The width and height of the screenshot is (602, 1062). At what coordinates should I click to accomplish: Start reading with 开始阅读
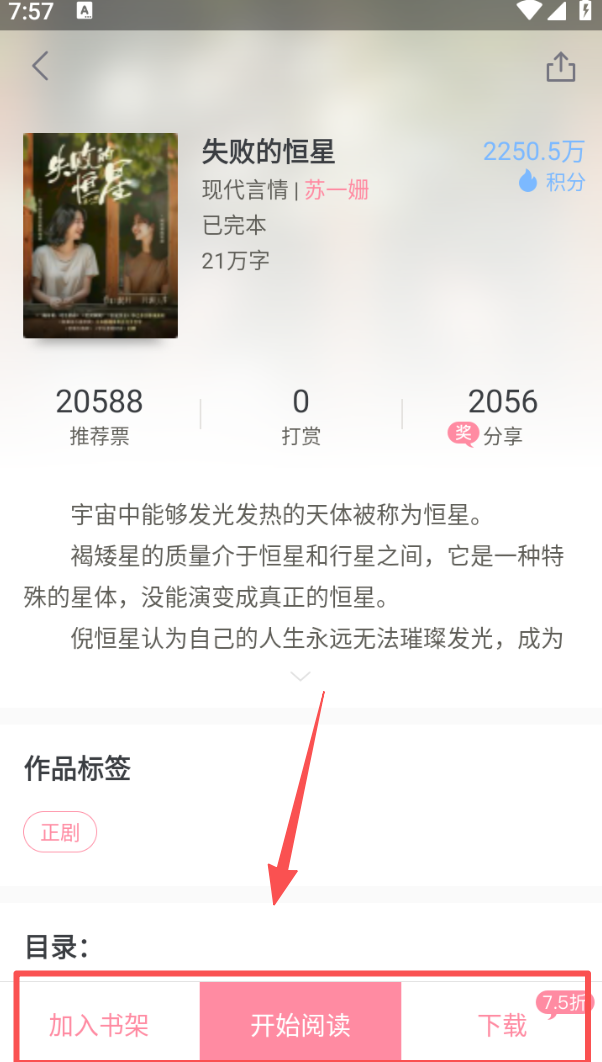point(300,1025)
